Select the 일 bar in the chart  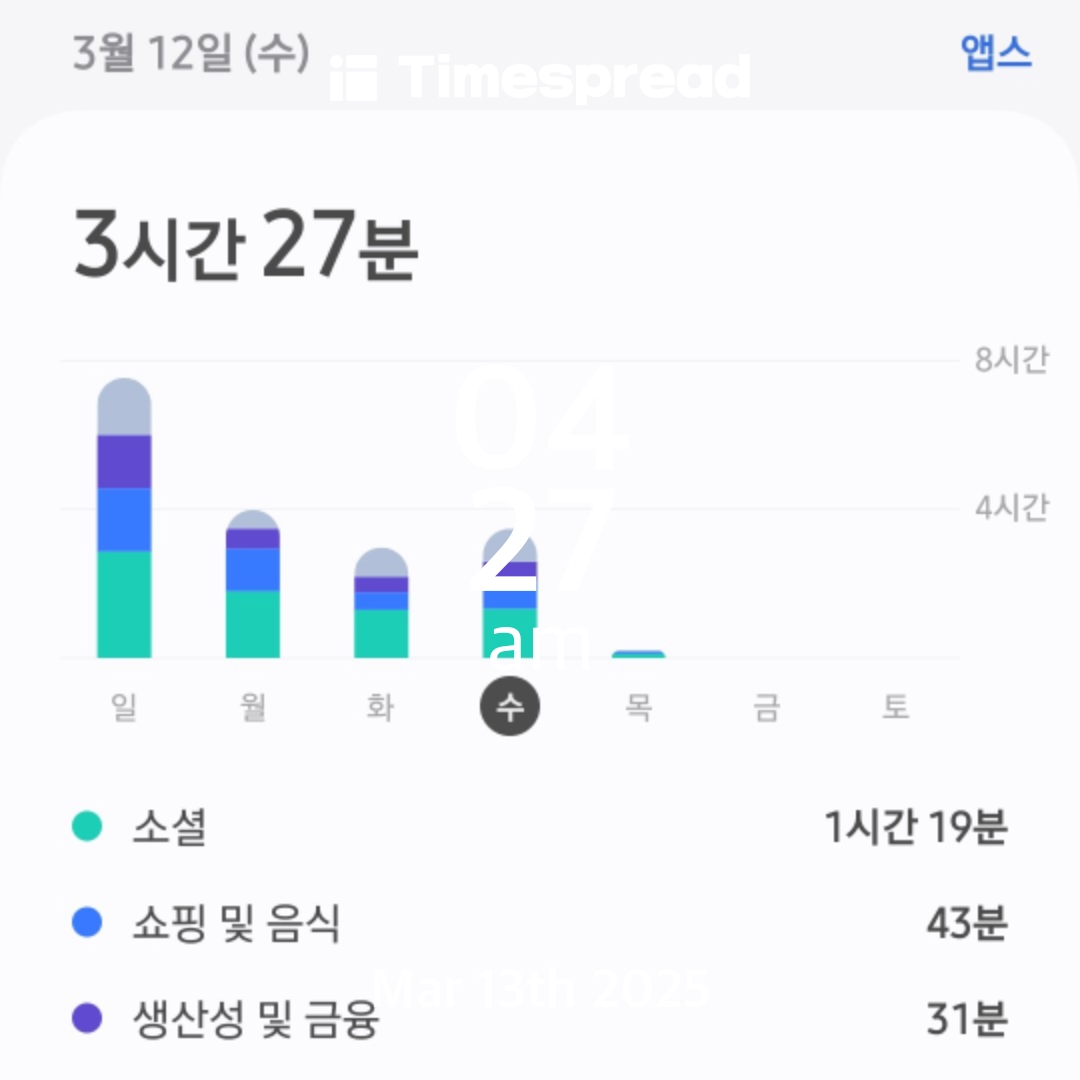[124, 518]
